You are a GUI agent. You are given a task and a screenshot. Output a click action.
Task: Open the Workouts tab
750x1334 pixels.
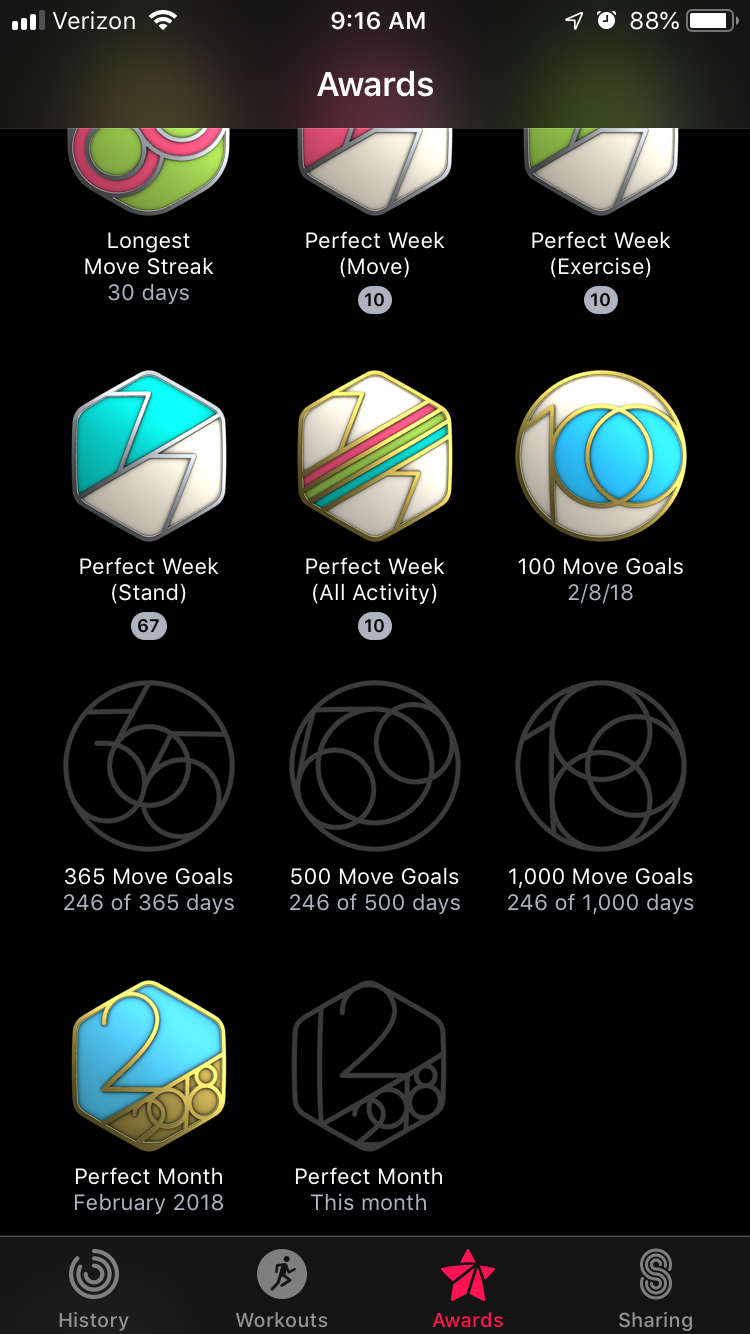click(x=281, y=1288)
